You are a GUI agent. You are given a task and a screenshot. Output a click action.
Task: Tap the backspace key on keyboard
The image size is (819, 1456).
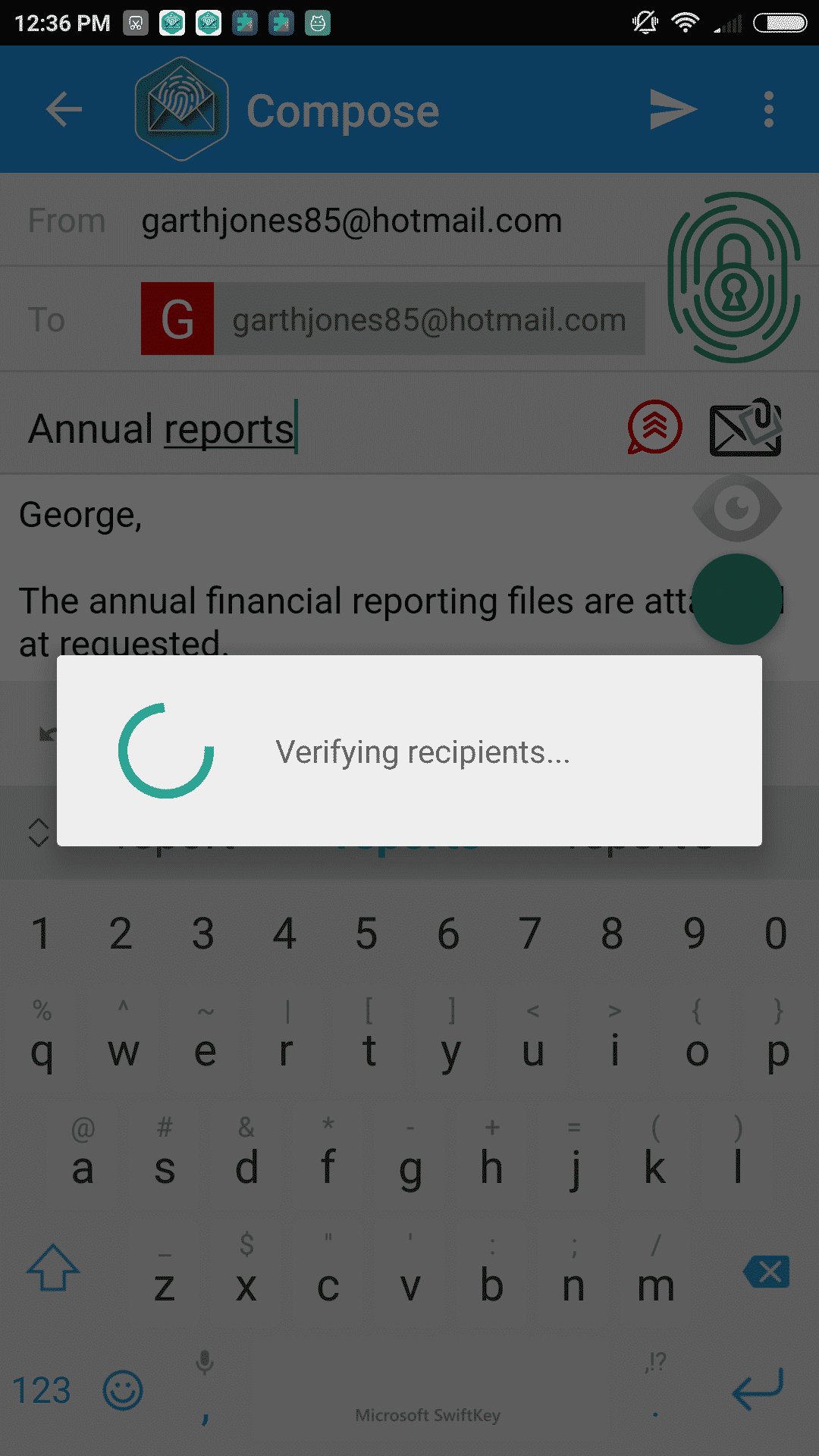tap(767, 1272)
